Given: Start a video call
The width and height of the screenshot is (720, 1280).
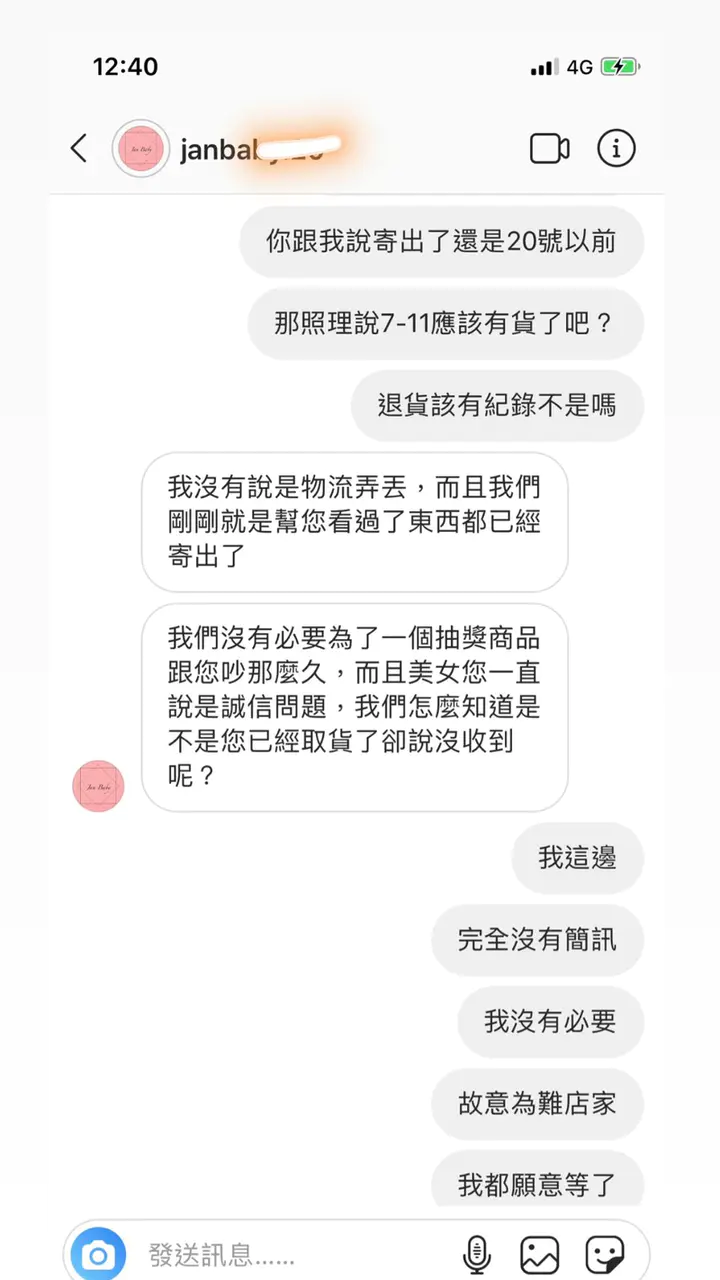Looking at the screenshot, I should click(x=549, y=149).
